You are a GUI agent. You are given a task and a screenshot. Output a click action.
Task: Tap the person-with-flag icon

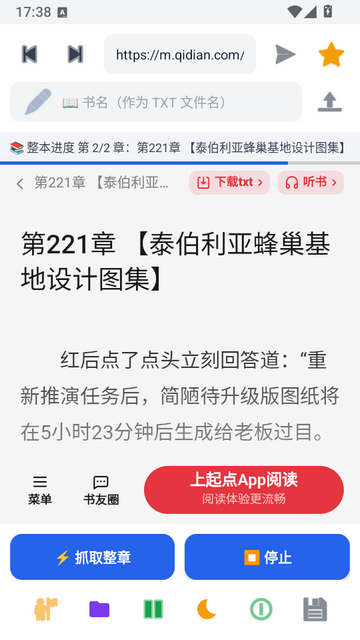pos(45,609)
